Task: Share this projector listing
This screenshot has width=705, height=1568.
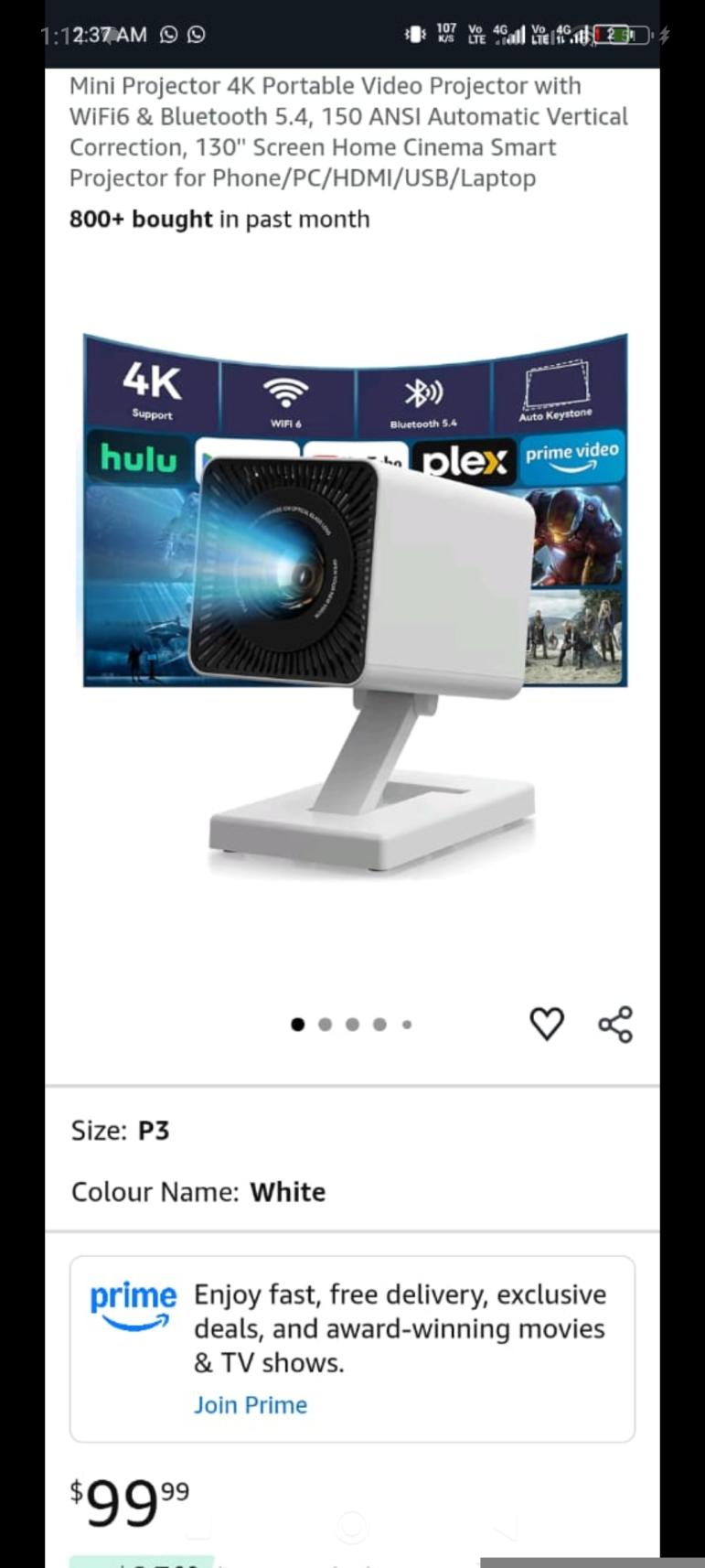Action: point(615,1024)
